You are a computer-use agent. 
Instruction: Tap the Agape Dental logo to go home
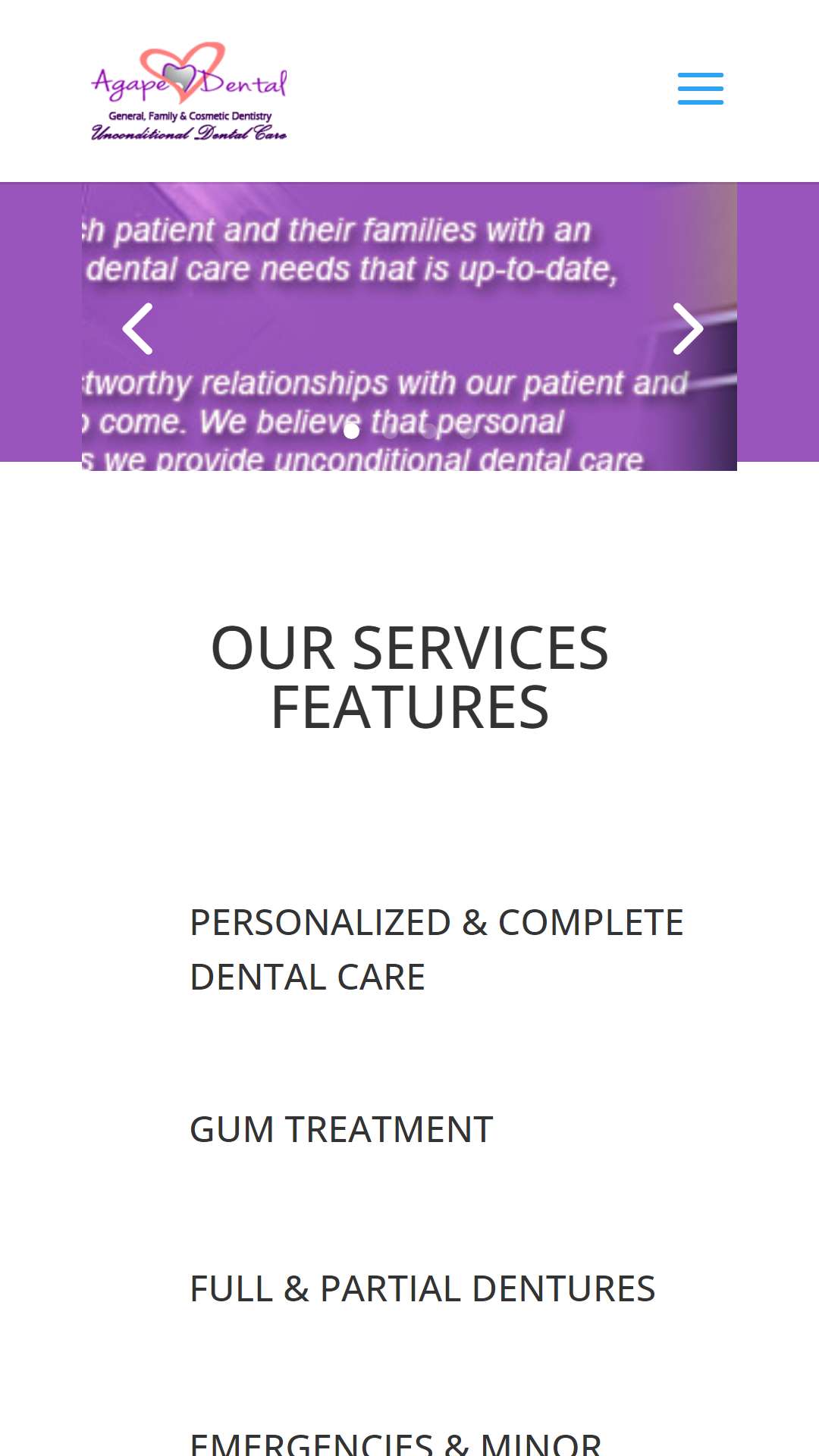[x=189, y=91]
